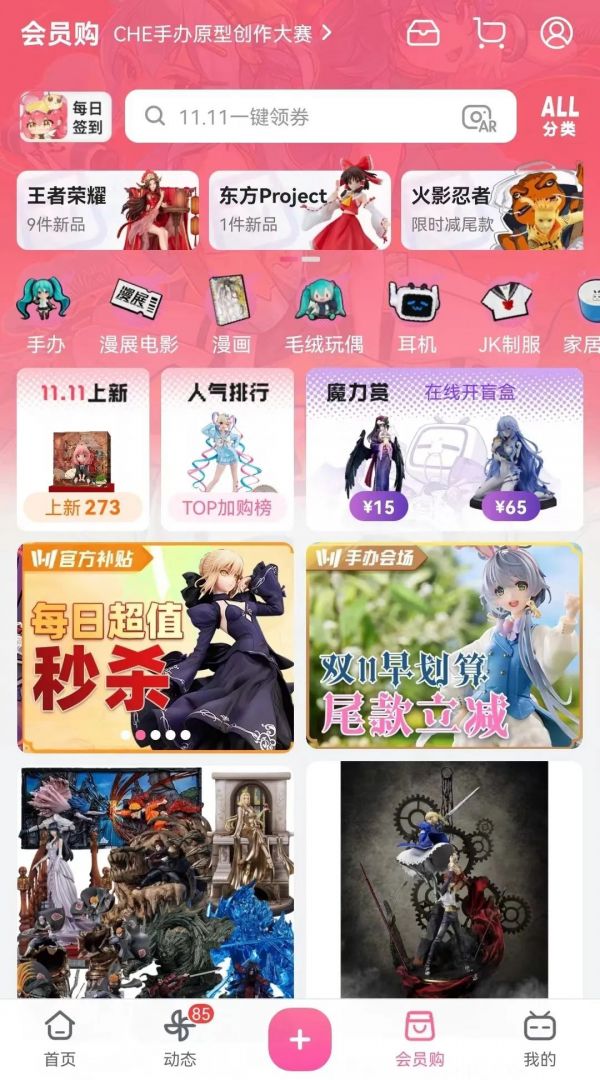Open the shopping cart icon
Screen dimensions: 600x1080
pyautogui.click(x=489, y=33)
